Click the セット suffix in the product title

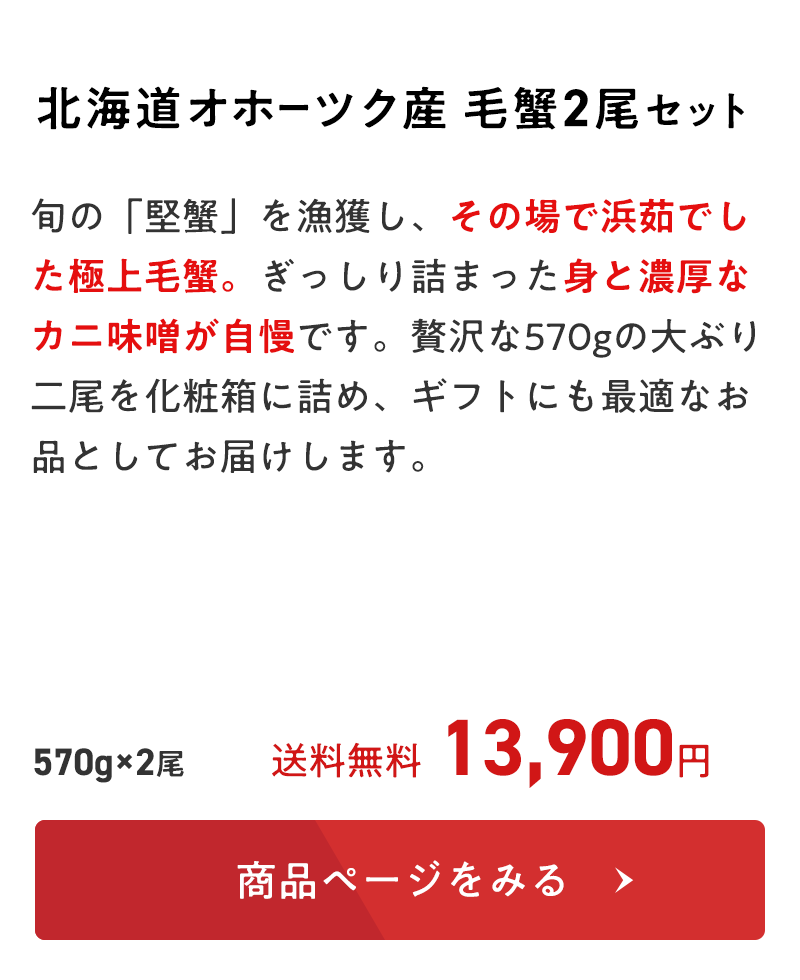pos(700,110)
